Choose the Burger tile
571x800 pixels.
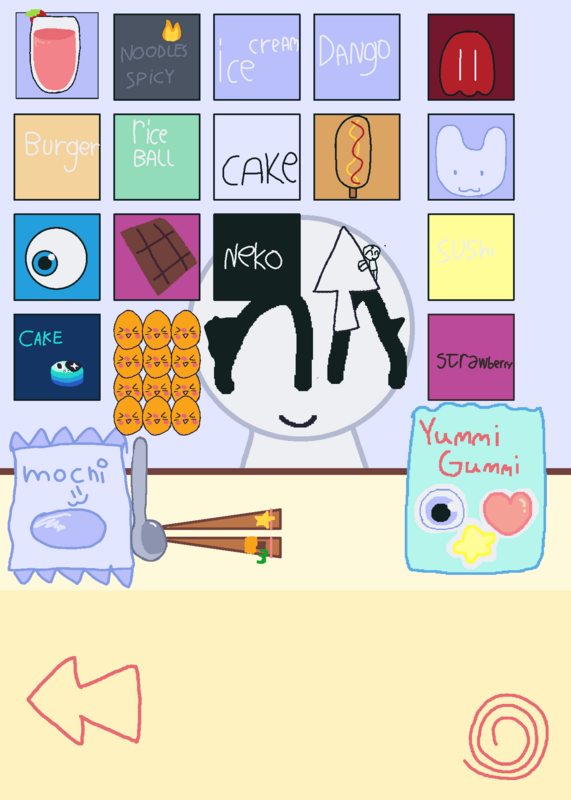(57, 157)
